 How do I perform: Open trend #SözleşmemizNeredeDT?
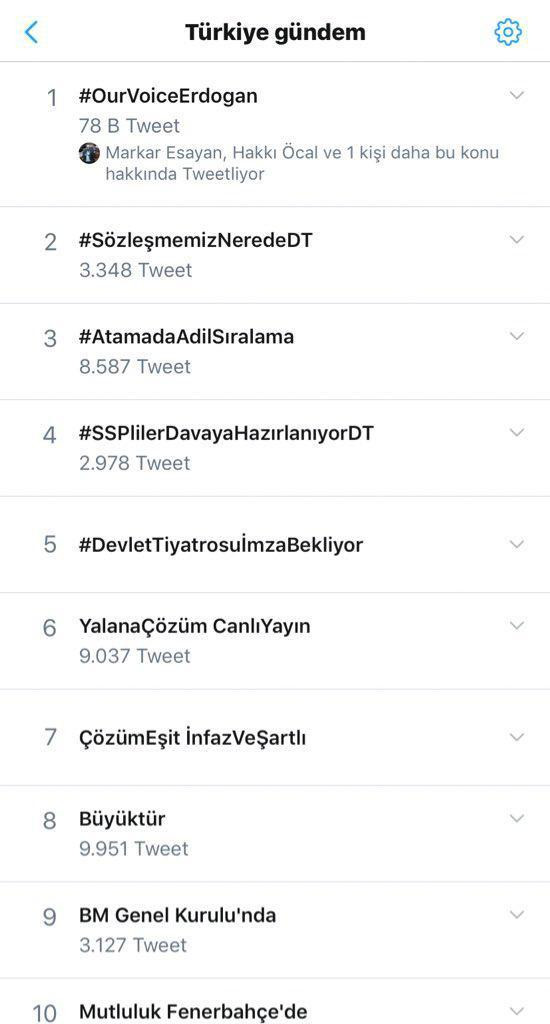tap(275, 255)
